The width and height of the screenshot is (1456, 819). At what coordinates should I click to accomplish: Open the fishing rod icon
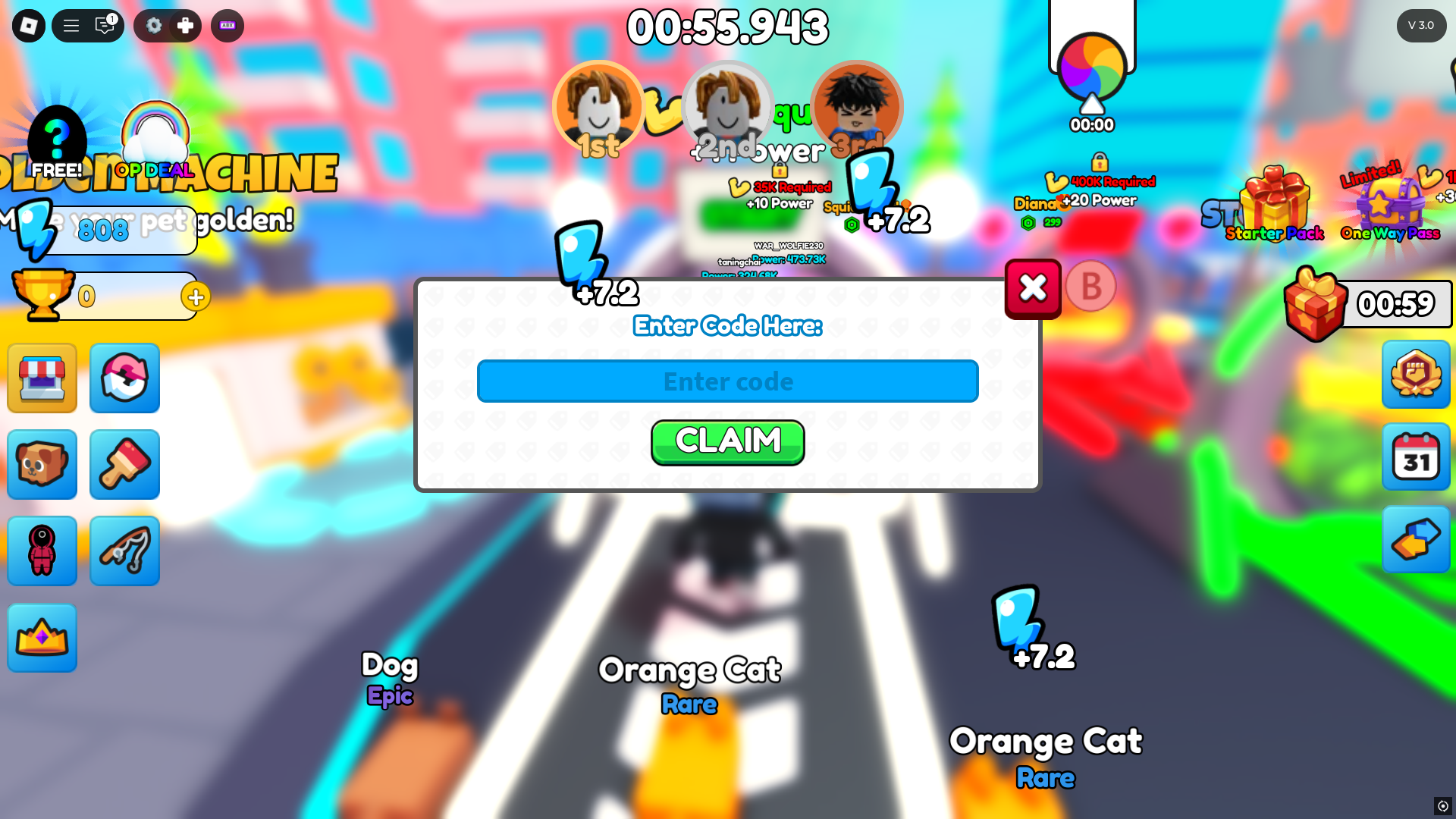coord(124,551)
